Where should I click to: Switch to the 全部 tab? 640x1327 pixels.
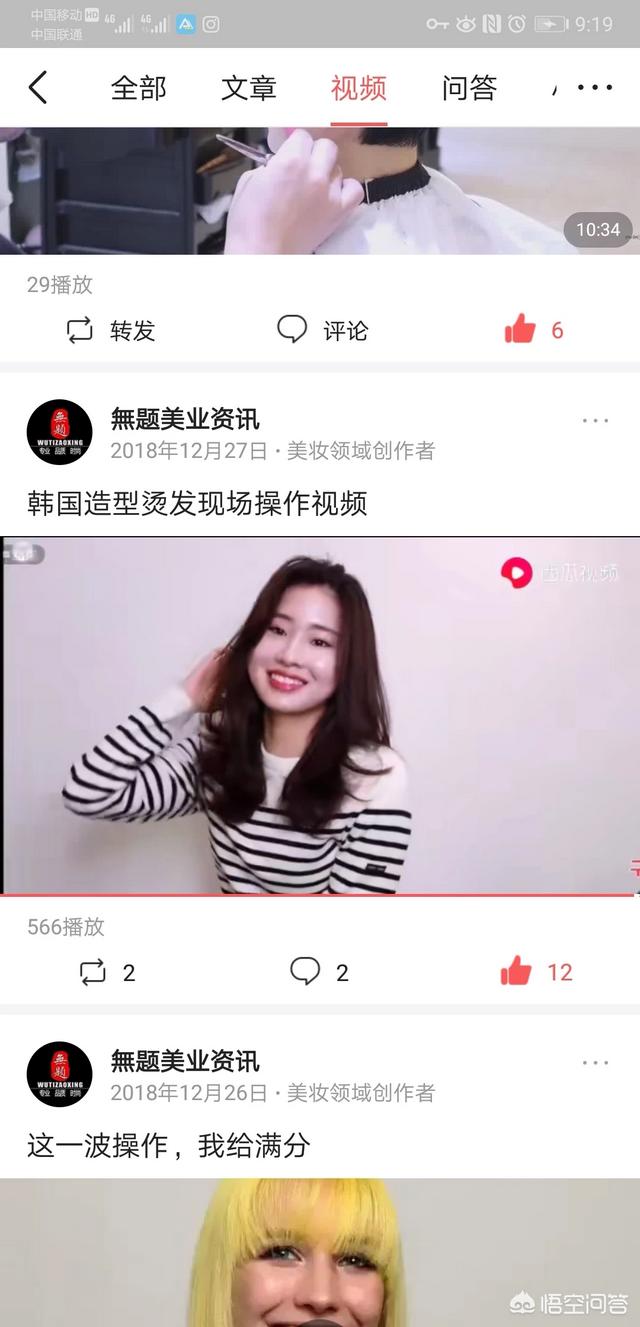138,88
